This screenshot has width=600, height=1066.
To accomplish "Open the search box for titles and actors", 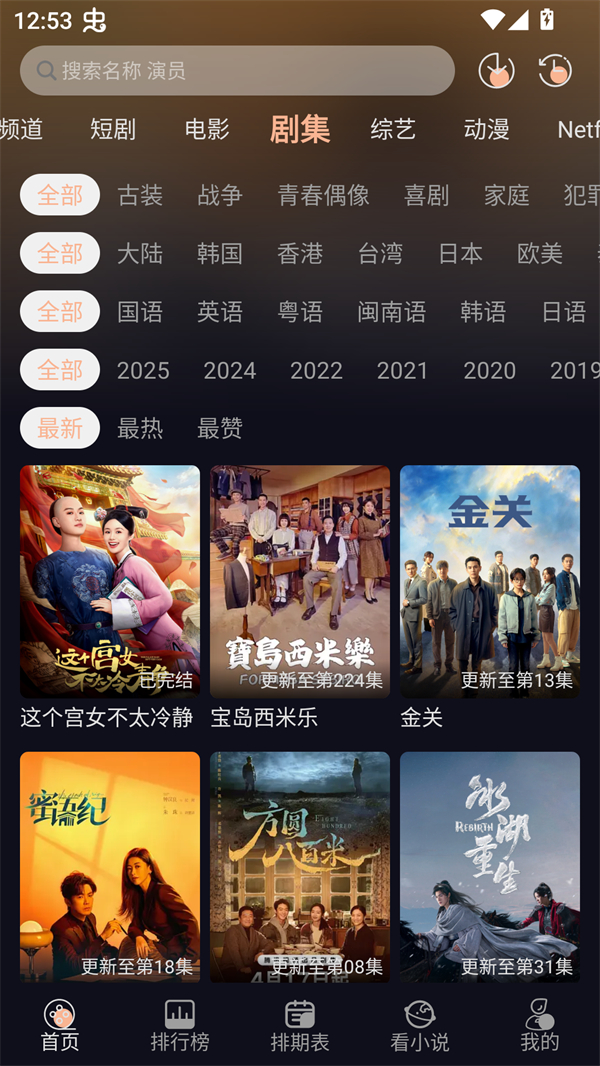I will coord(237,71).
